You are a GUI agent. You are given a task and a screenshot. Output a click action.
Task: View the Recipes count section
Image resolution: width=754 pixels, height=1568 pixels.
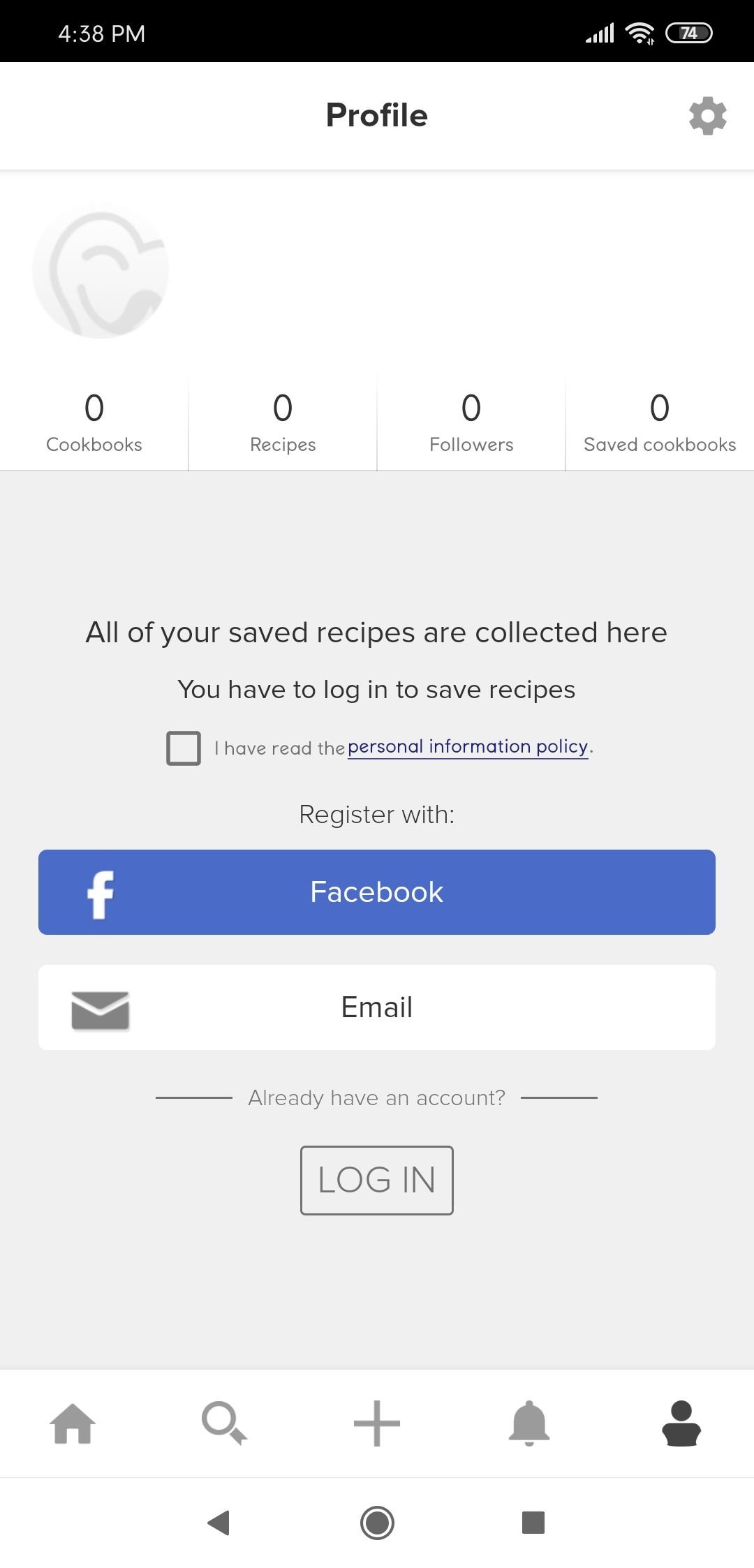[x=283, y=422]
